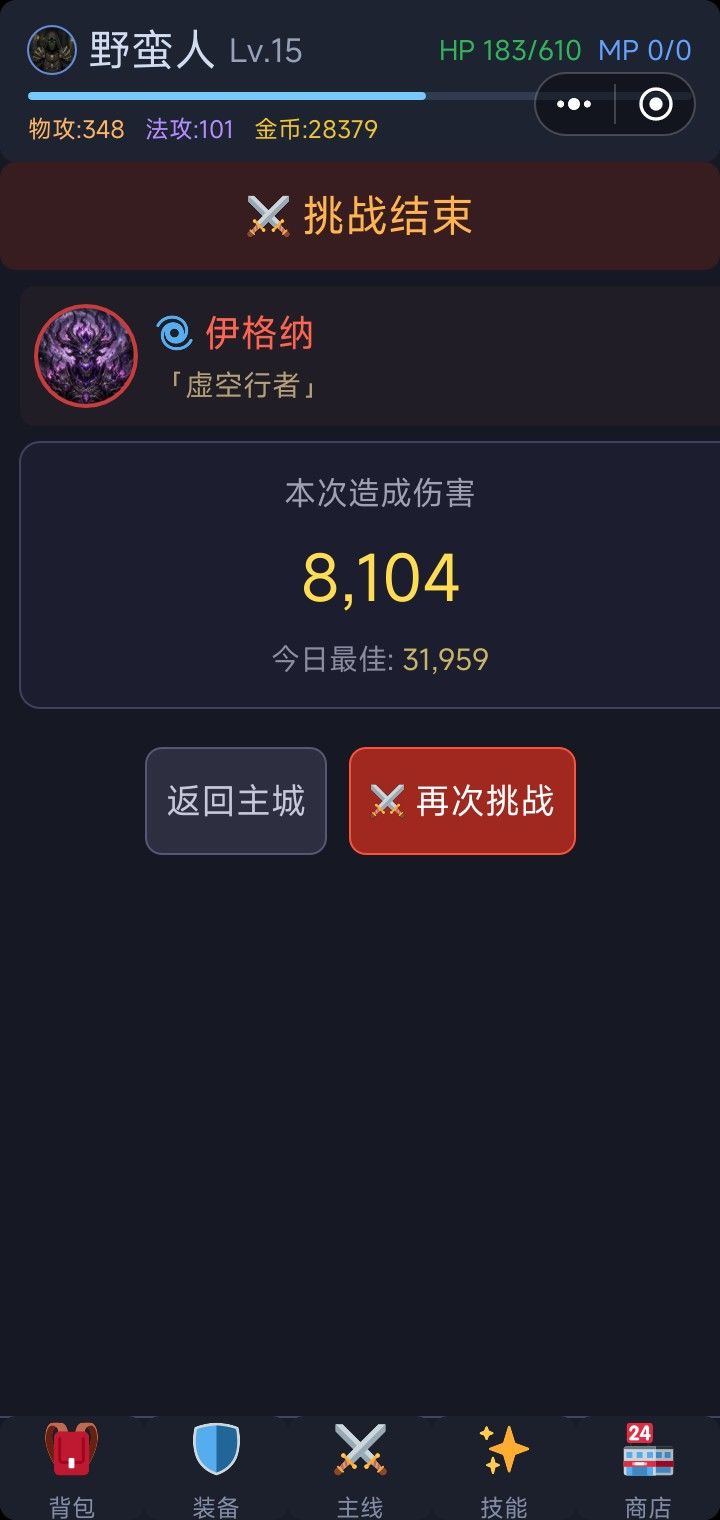Tap the swords icon inside 再次挑战 button
The image size is (720, 1520).
coord(385,801)
